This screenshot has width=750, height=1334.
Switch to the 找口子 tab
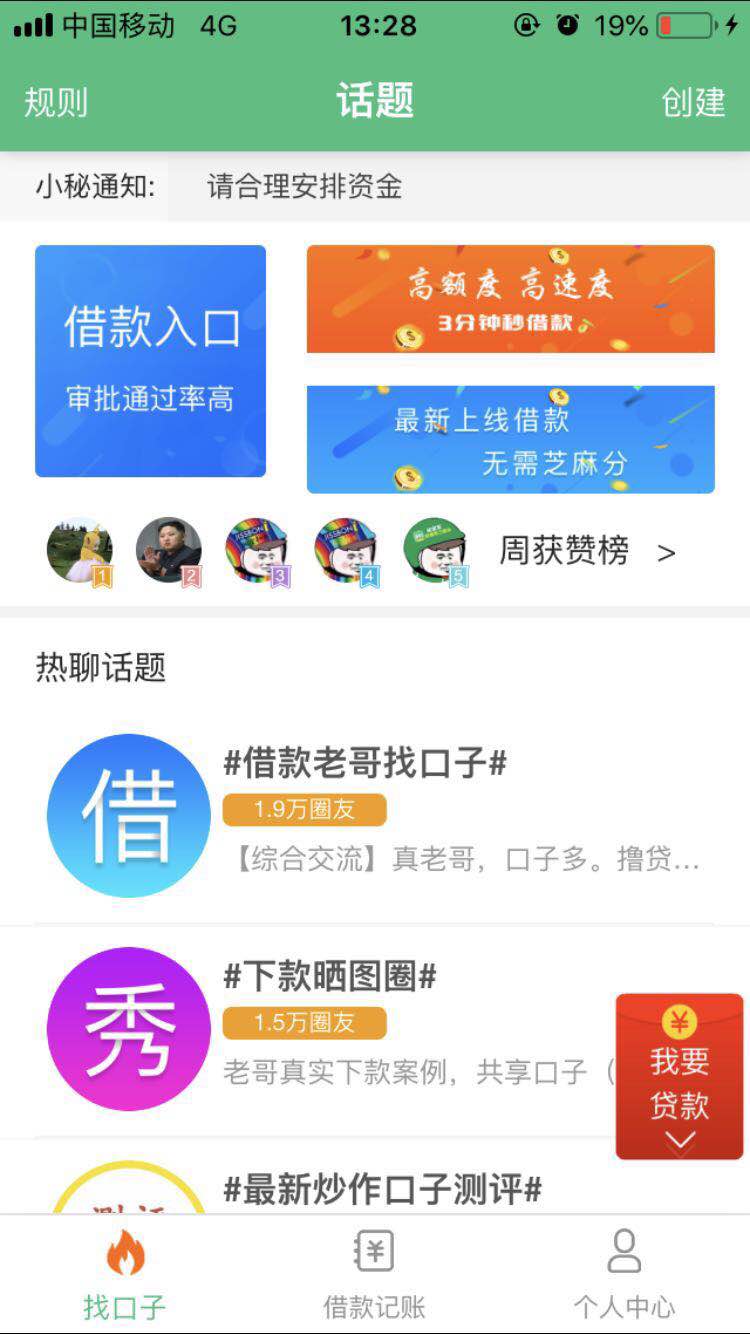coord(125,1274)
